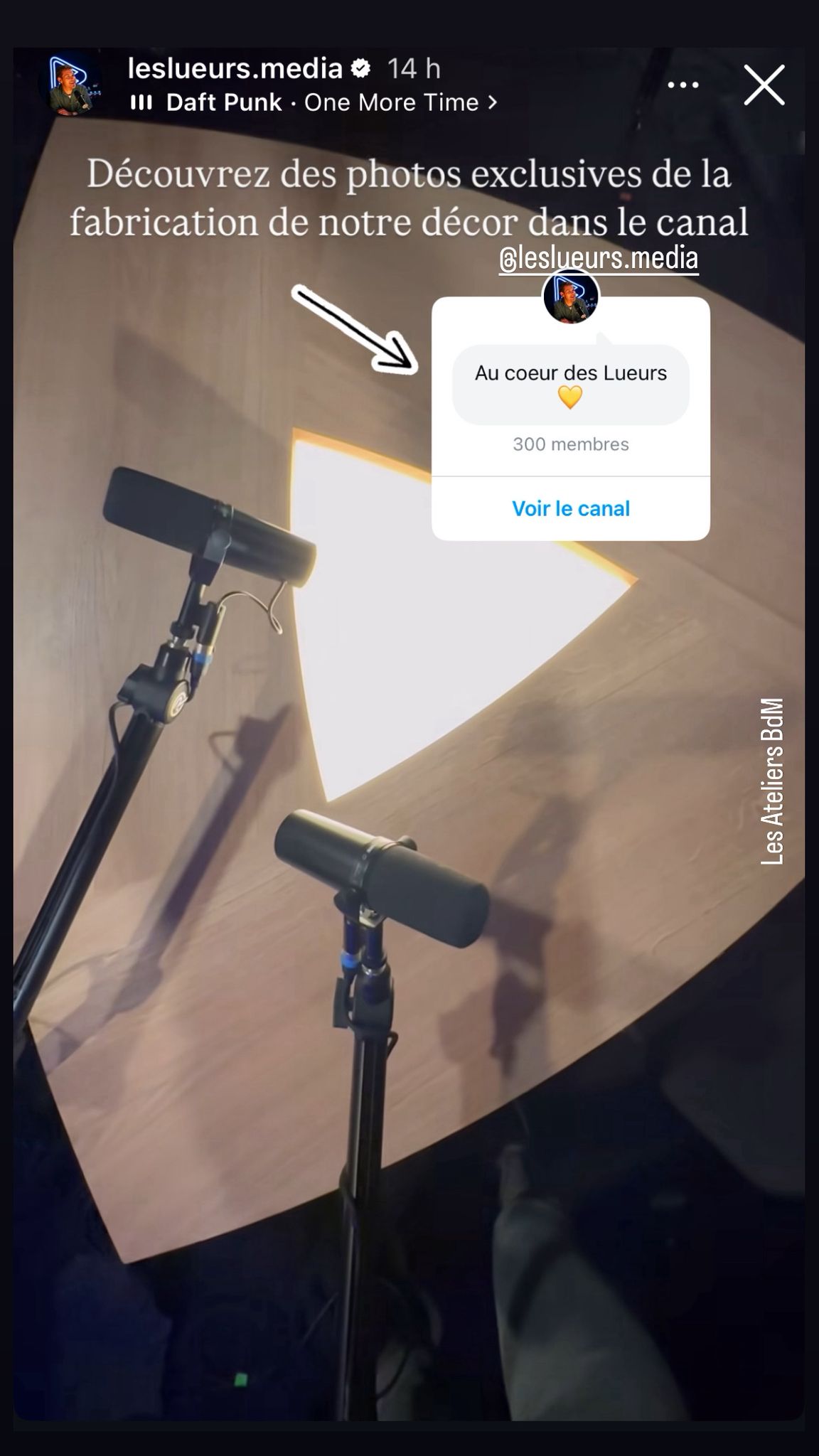The image size is (819, 1456).
Task: Tap the @leslueurs.media mention sticker
Action: tap(599, 258)
